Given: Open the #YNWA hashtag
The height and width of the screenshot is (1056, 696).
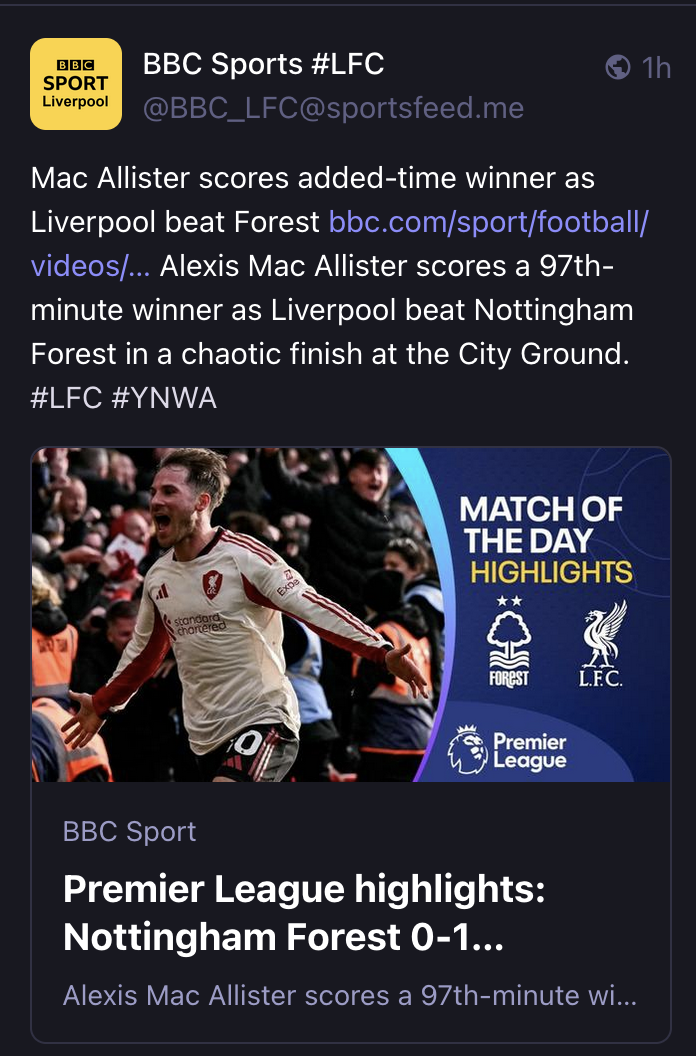Looking at the screenshot, I should [x=164, y=398].
